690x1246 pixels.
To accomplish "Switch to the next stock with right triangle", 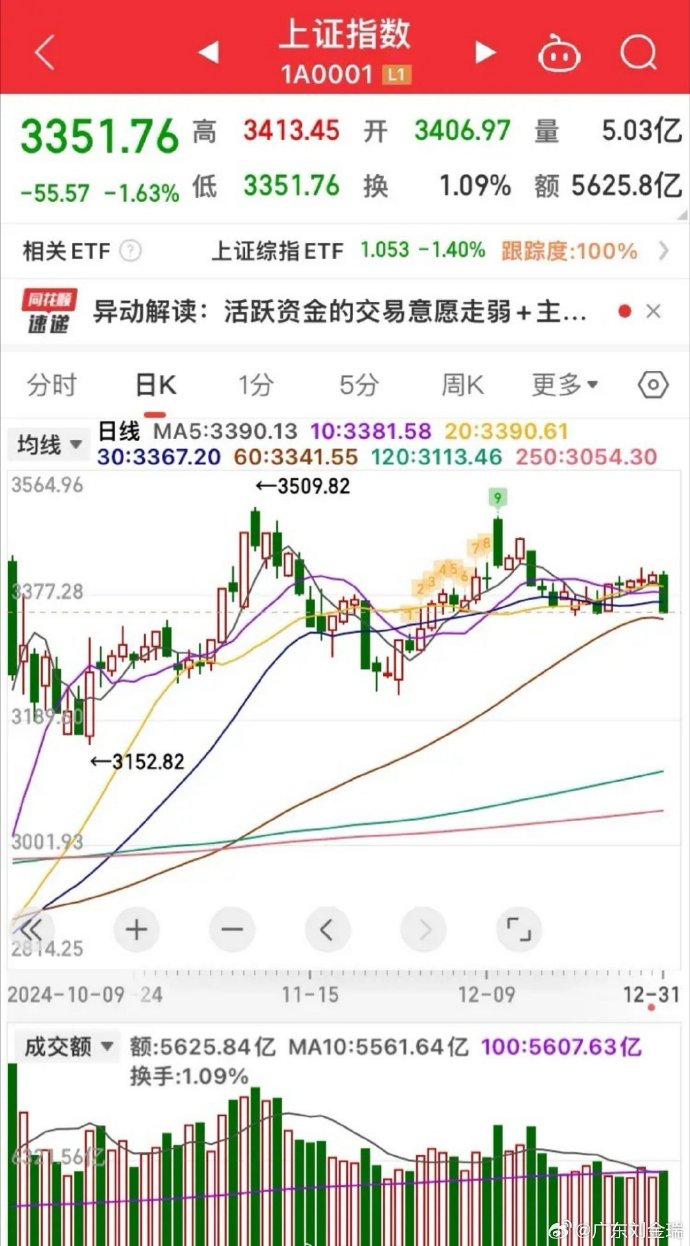I will [x=485, y=52].
